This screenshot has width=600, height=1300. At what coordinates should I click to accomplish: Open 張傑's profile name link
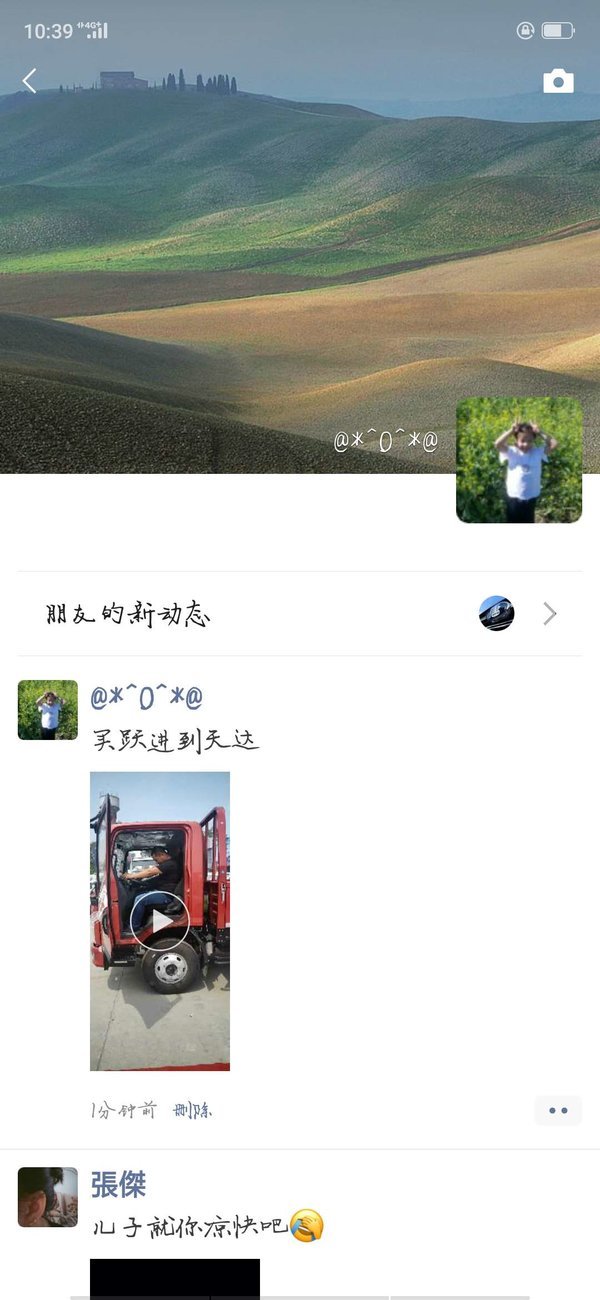pyautogui.click(x=118, y=1185)
